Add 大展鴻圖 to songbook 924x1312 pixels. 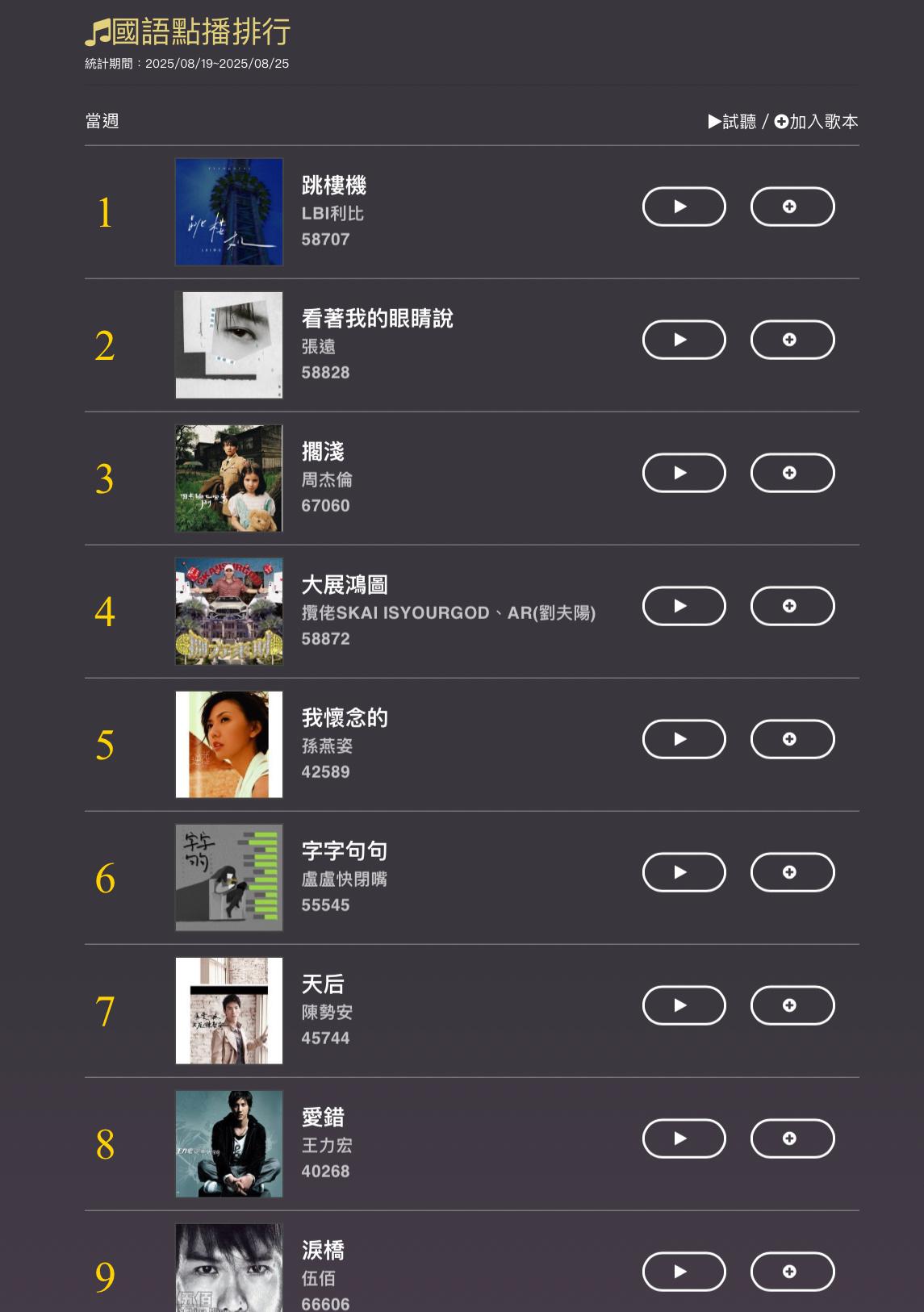pyautogui.click(x=792, y=606)
